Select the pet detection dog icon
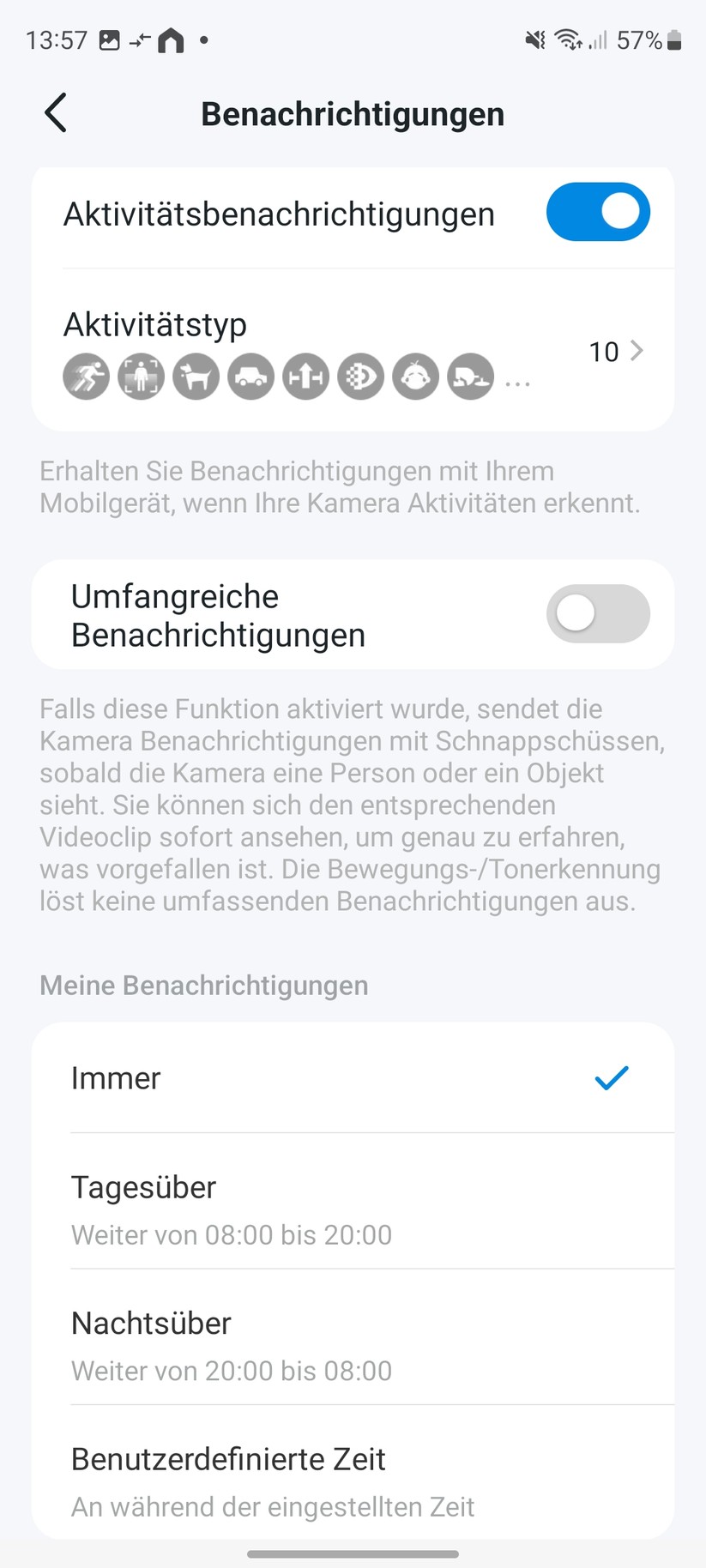The width and height of the screenshot is (706, 1568). [196, 377]
